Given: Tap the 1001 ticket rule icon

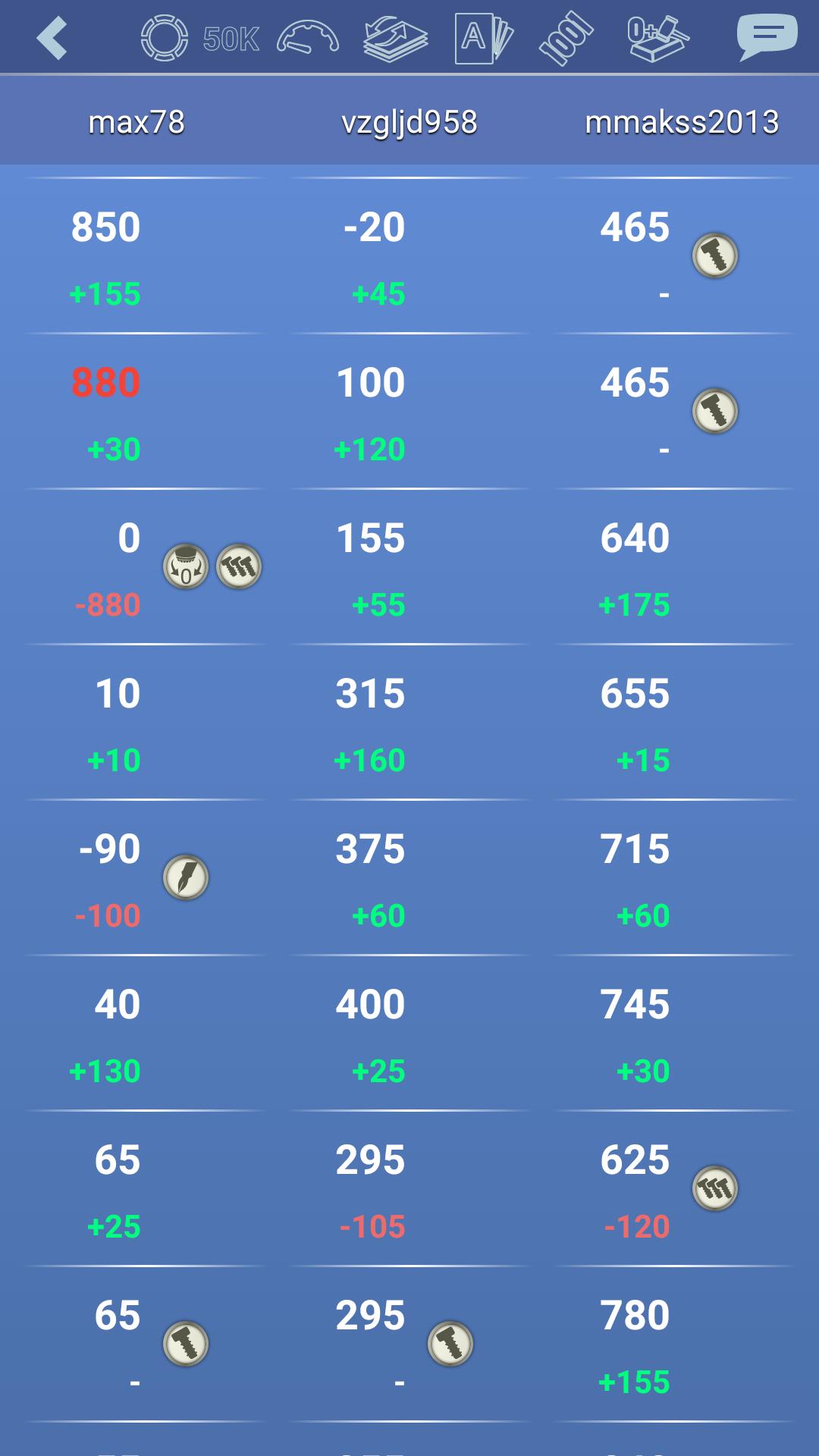Looking at the screenshot, I should click(x=566, y=38).
